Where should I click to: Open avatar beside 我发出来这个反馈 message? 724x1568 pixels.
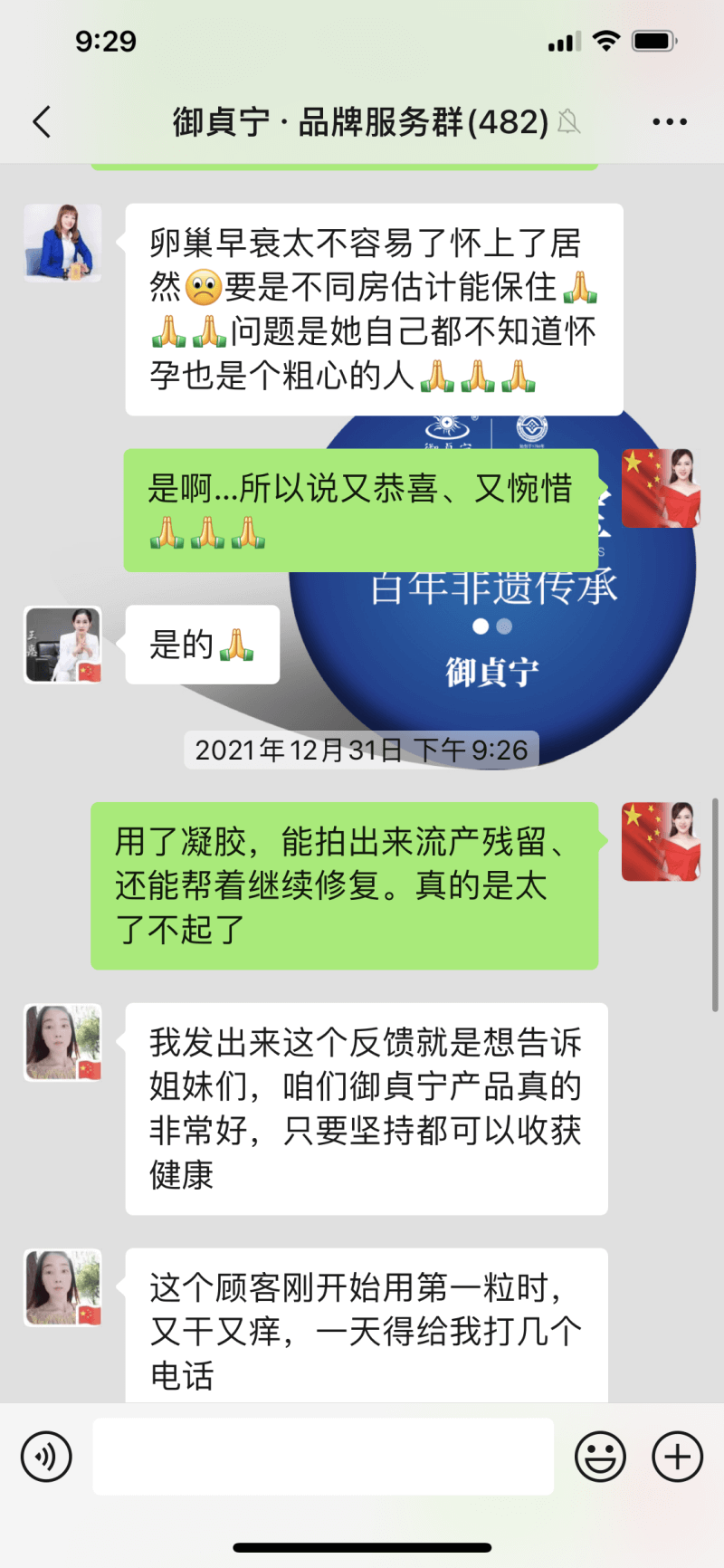click(x=62, y=1042)
